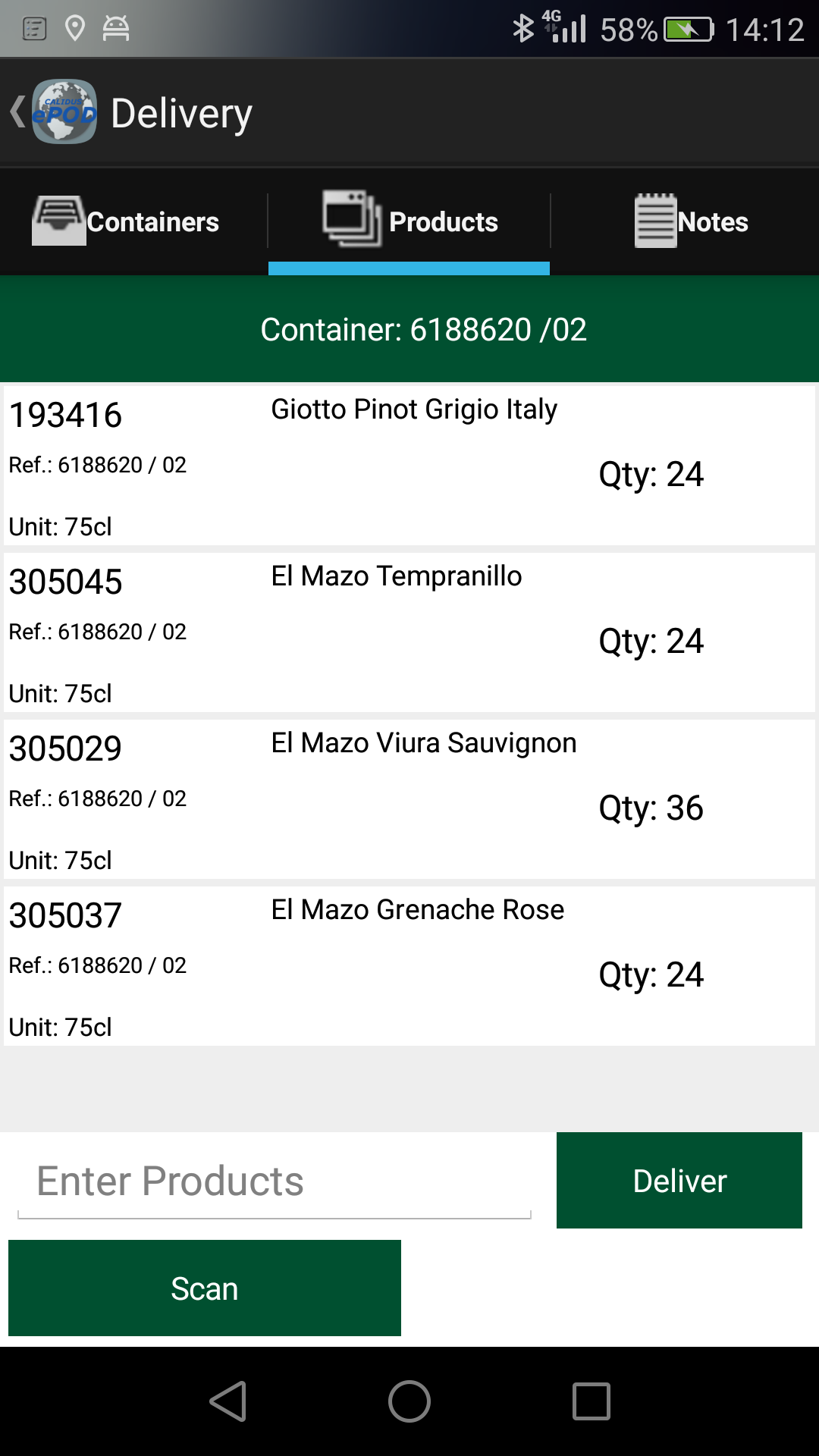Open product 193416 Giotto Pinot Grigio
Viewport: 819px width, 1456px height.
(409, 466)
